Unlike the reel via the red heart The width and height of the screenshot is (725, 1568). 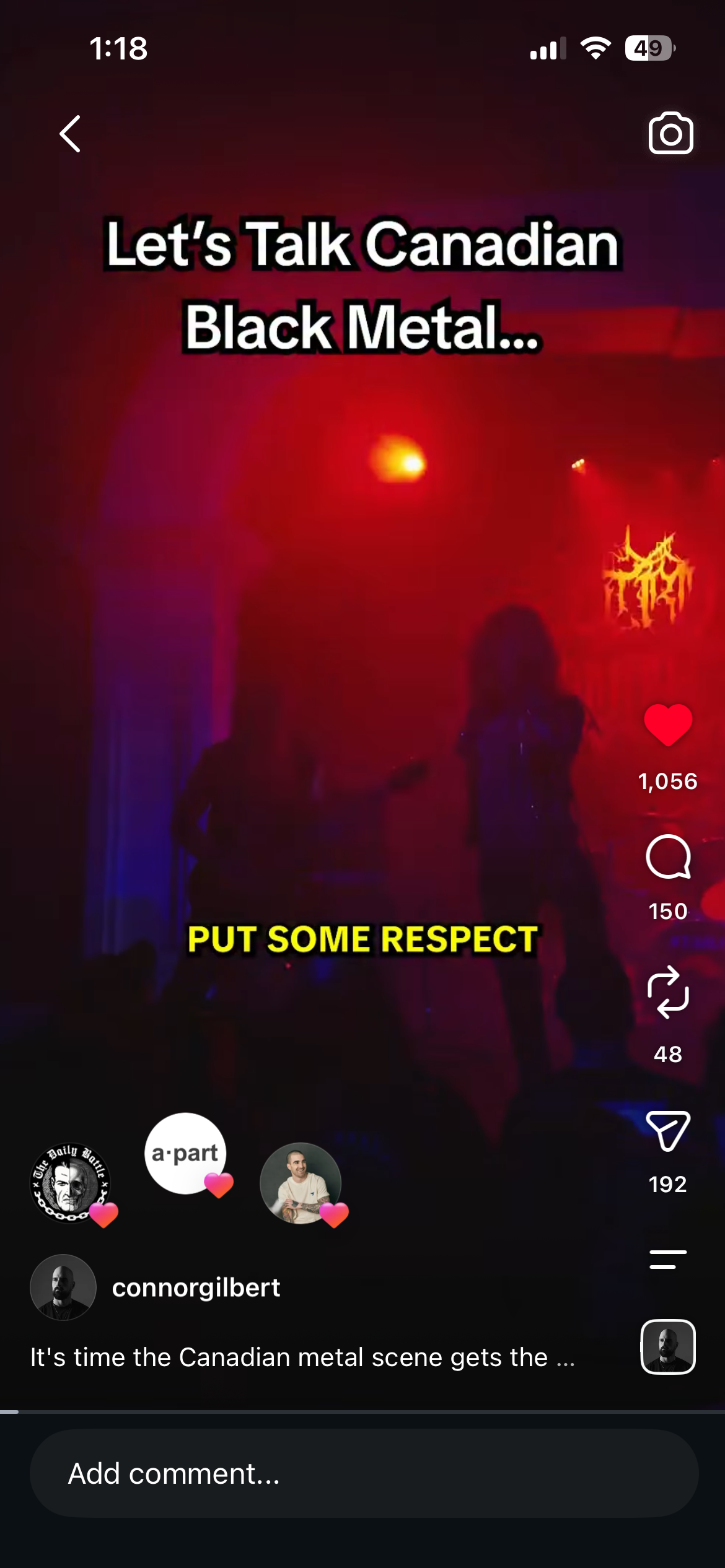(x=668, y=725)
